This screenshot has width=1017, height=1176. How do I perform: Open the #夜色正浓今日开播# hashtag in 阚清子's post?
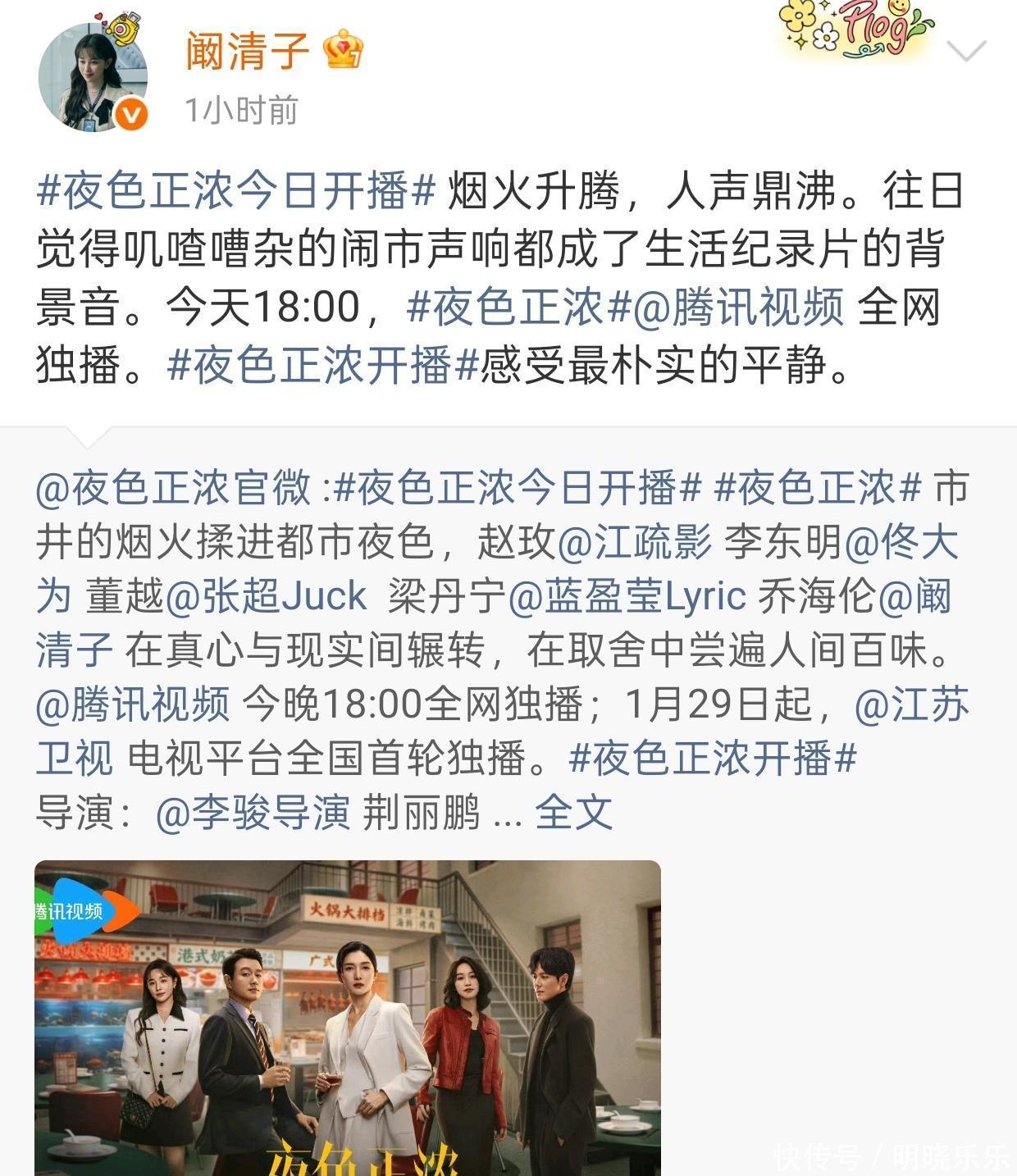(235, 191)
